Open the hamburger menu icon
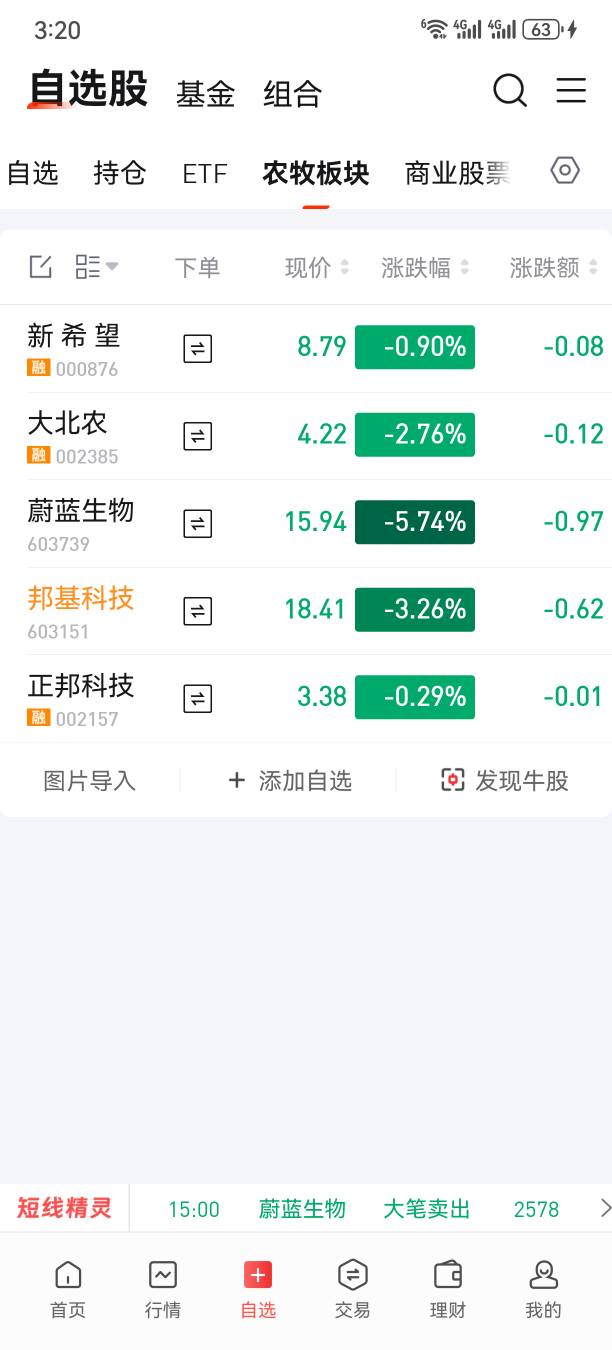This screenshot has width=612, height=1350. point(571,91)
